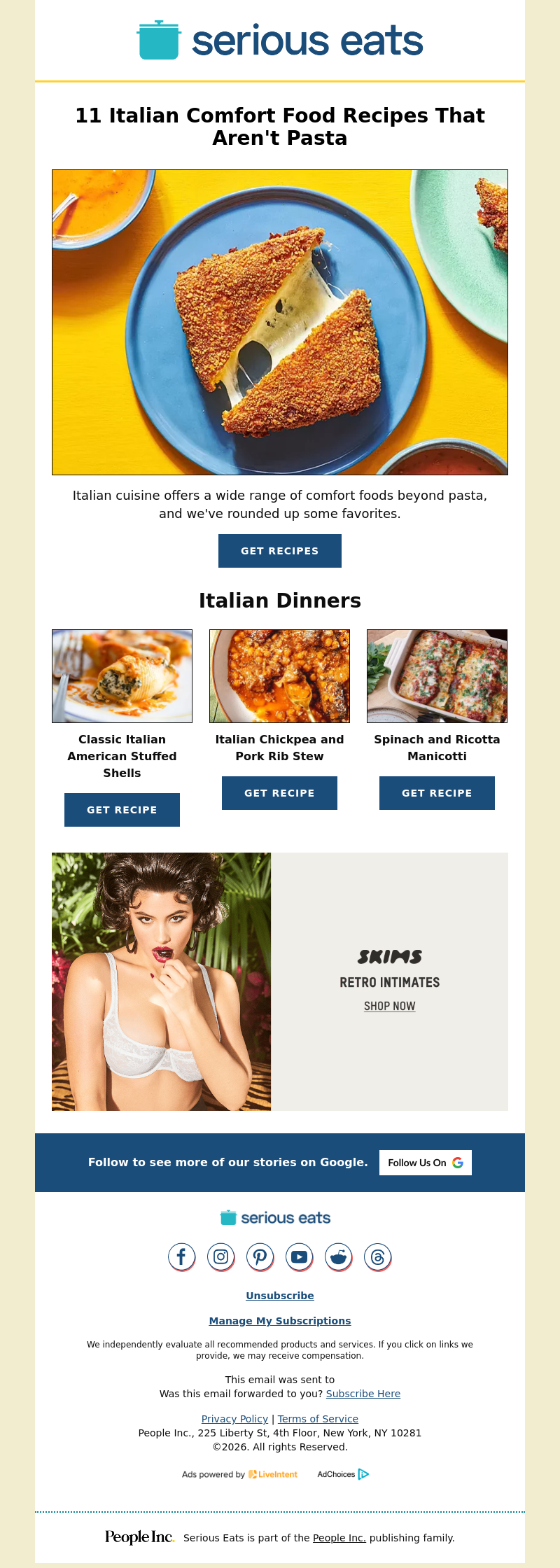Open the Threads profile icon
Image resolution: width=560 pixels, height=1568 pixels.
point(377,1256)
